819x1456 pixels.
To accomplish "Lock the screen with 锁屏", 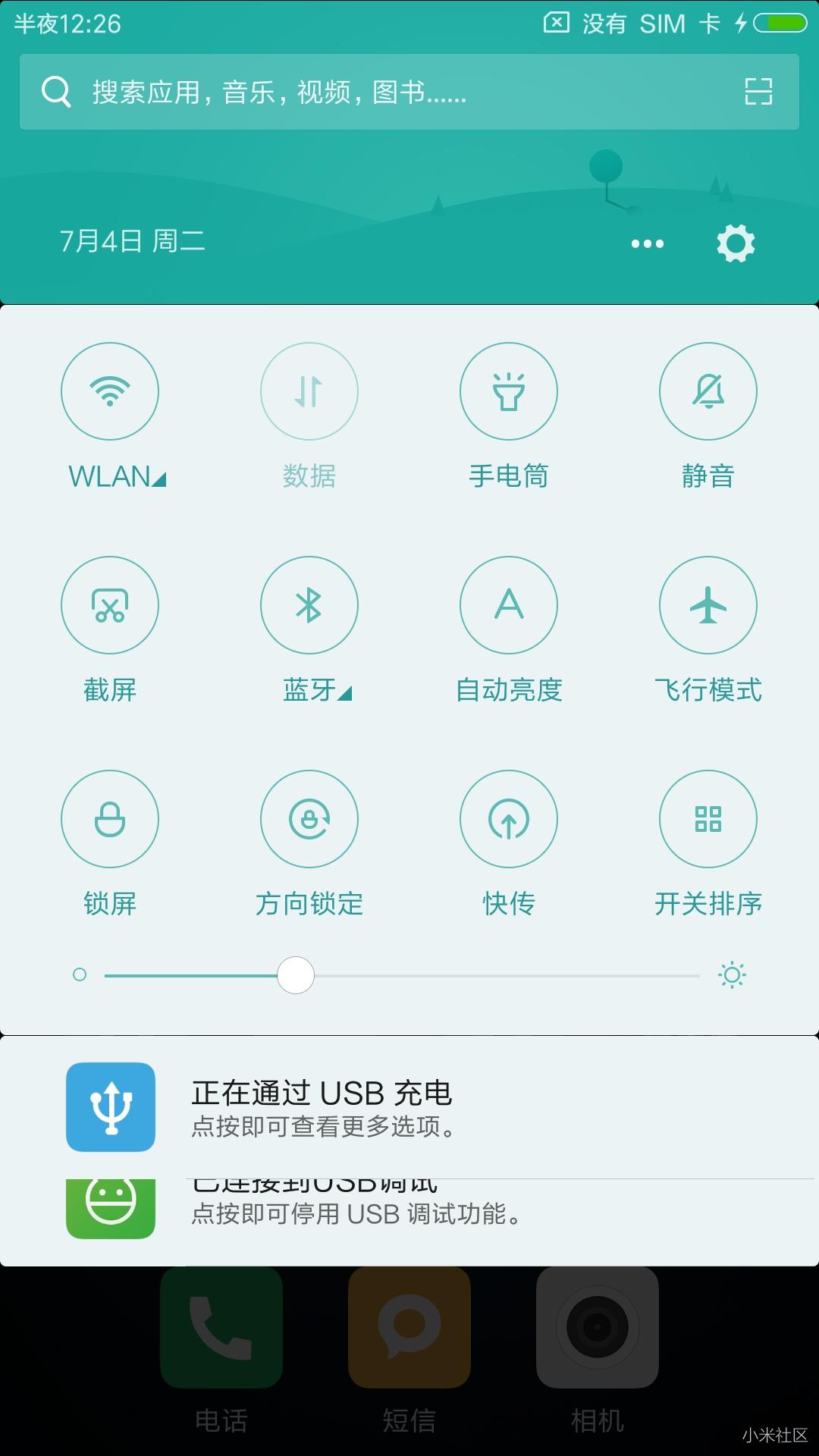I will click(x=110, y=819).
